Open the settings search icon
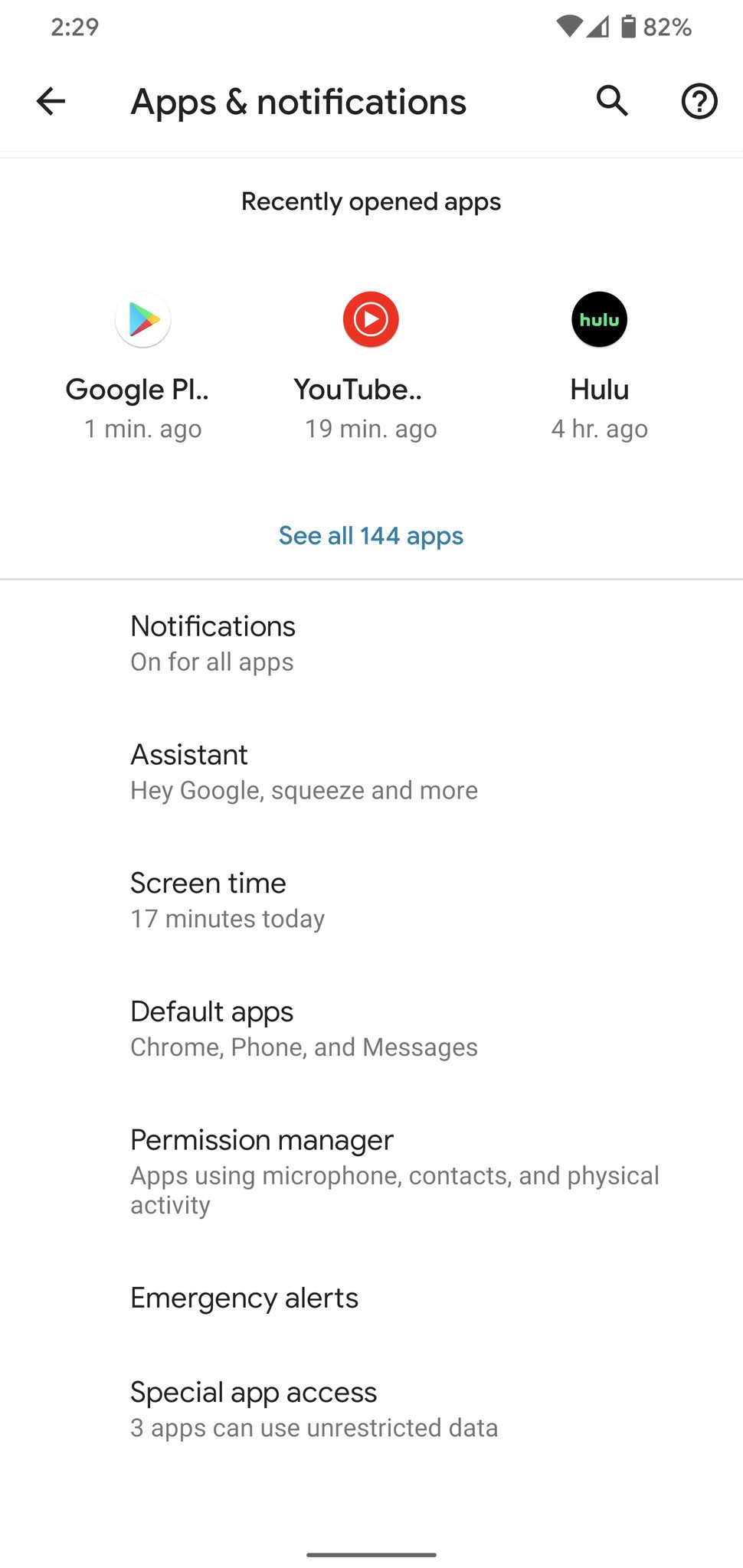Screen dimensions: 743x1568 click(x=612, y=101)
